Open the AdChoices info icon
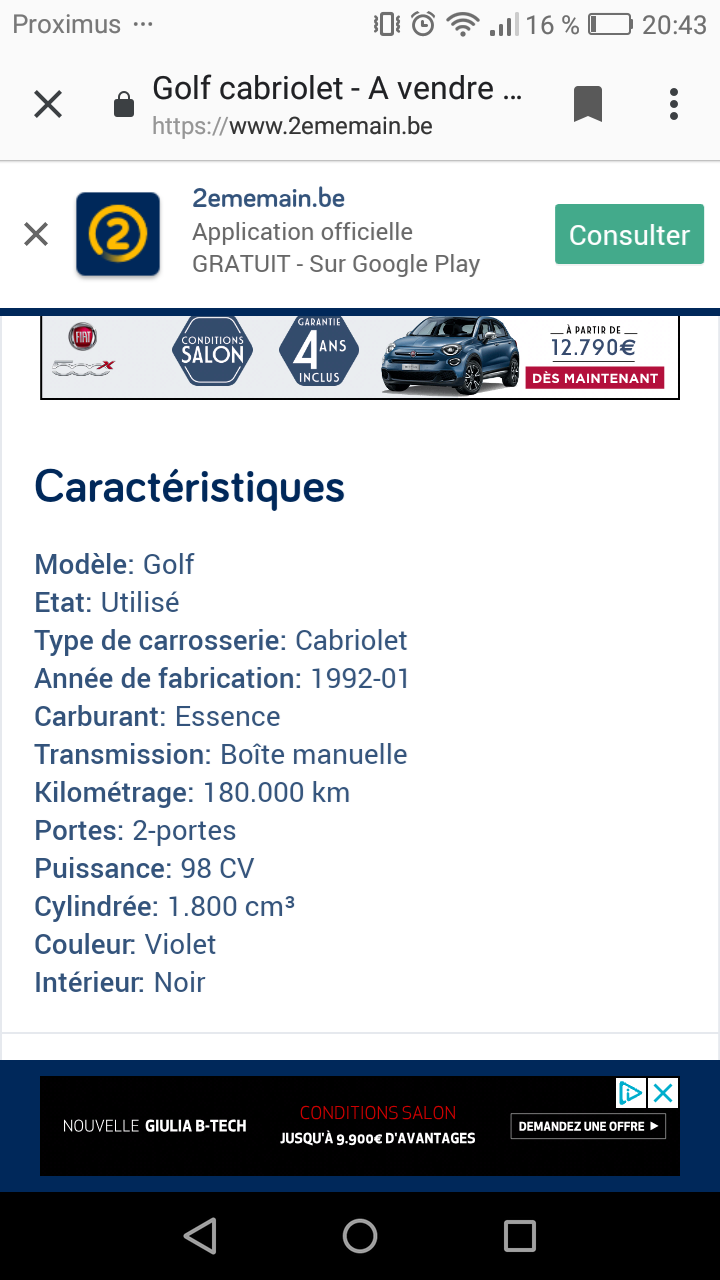This screenshot has height=1280, width=720. coord(631,1093)
